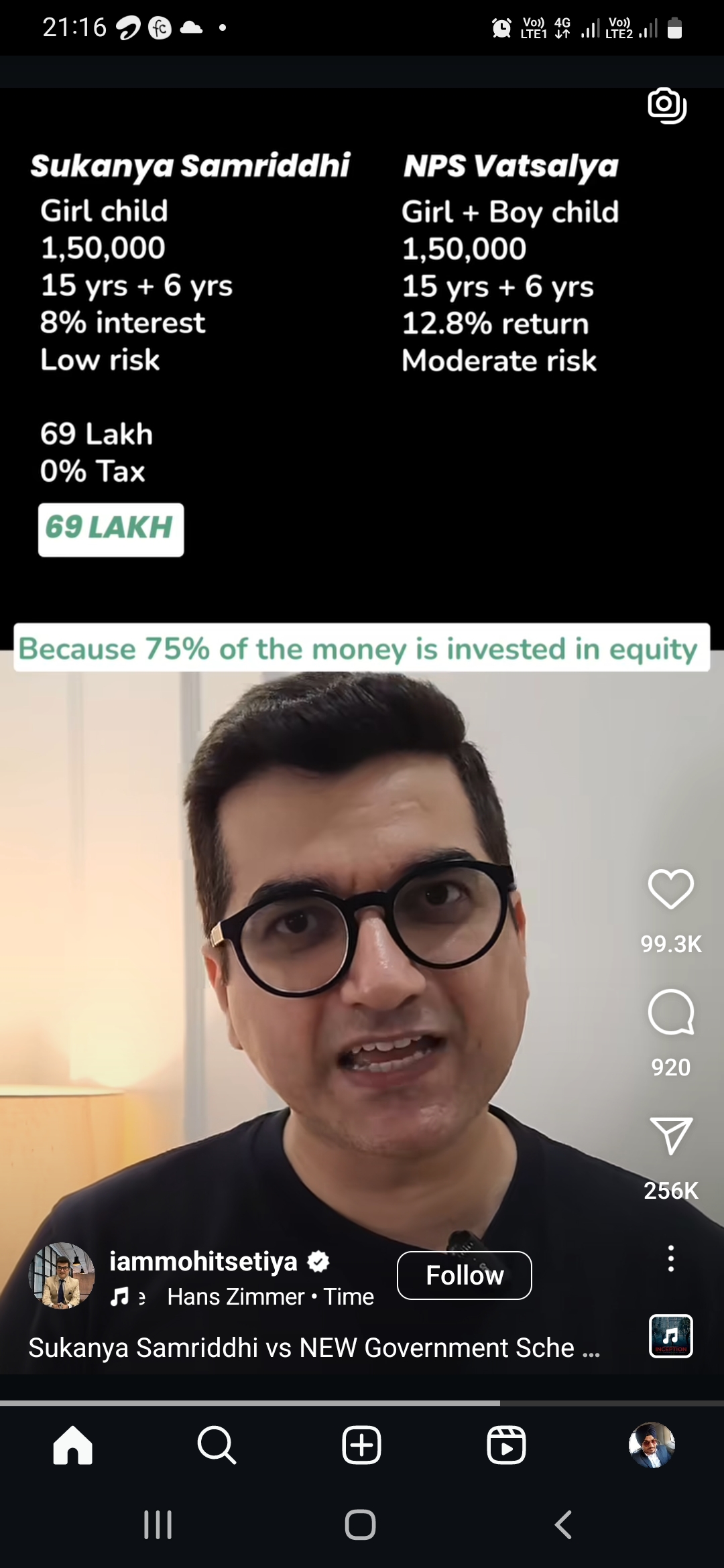Image resolution: width=724 pixels, height=1568 pixels.
Task: Open the iammohitsetiya profile picture
Action: pyautogui.click(x=62, y=1276)
